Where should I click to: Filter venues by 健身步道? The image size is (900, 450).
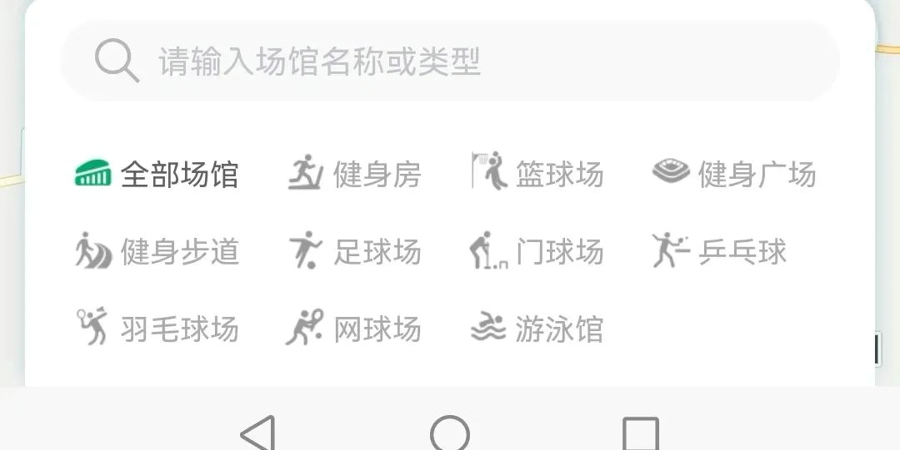click(x=158, y=250)
